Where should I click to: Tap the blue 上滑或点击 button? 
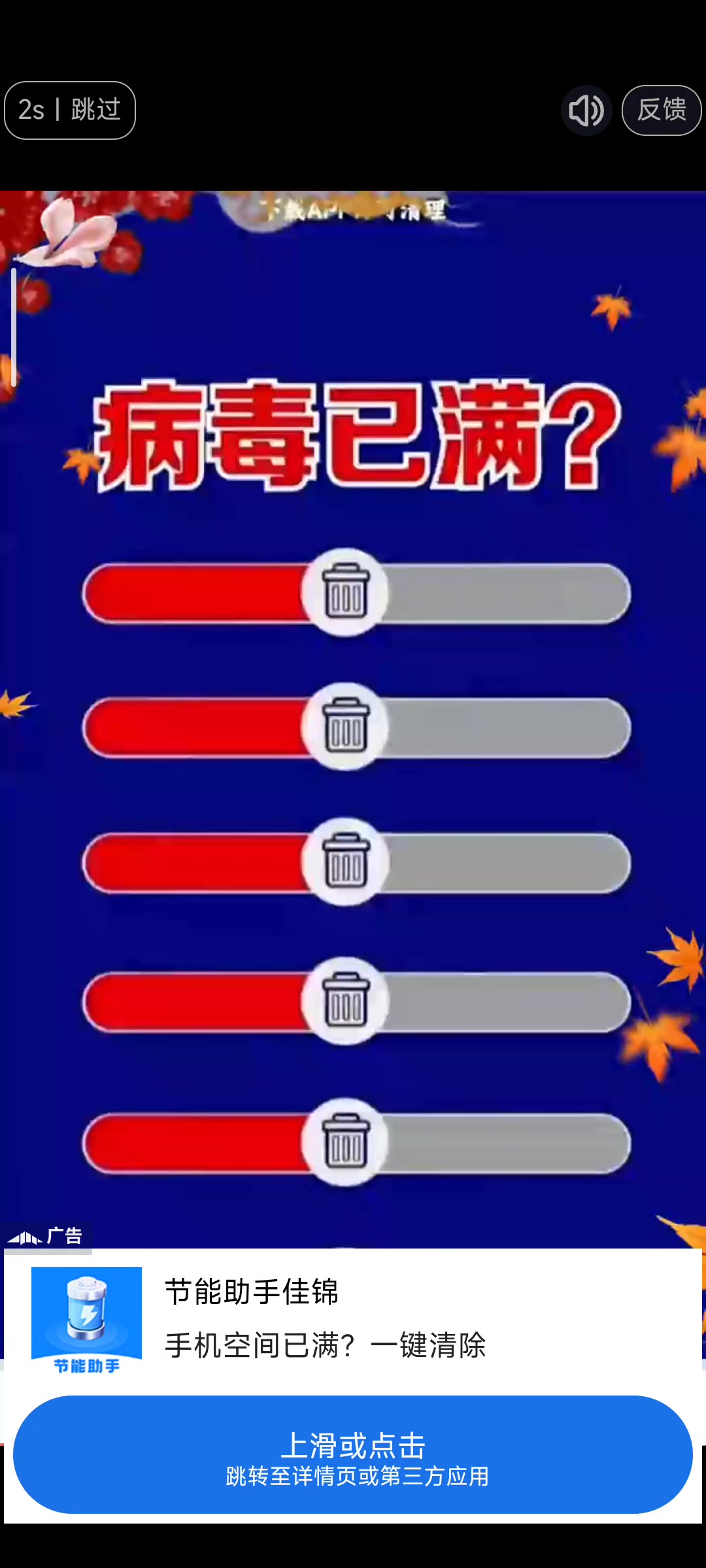coord(353,1454)
